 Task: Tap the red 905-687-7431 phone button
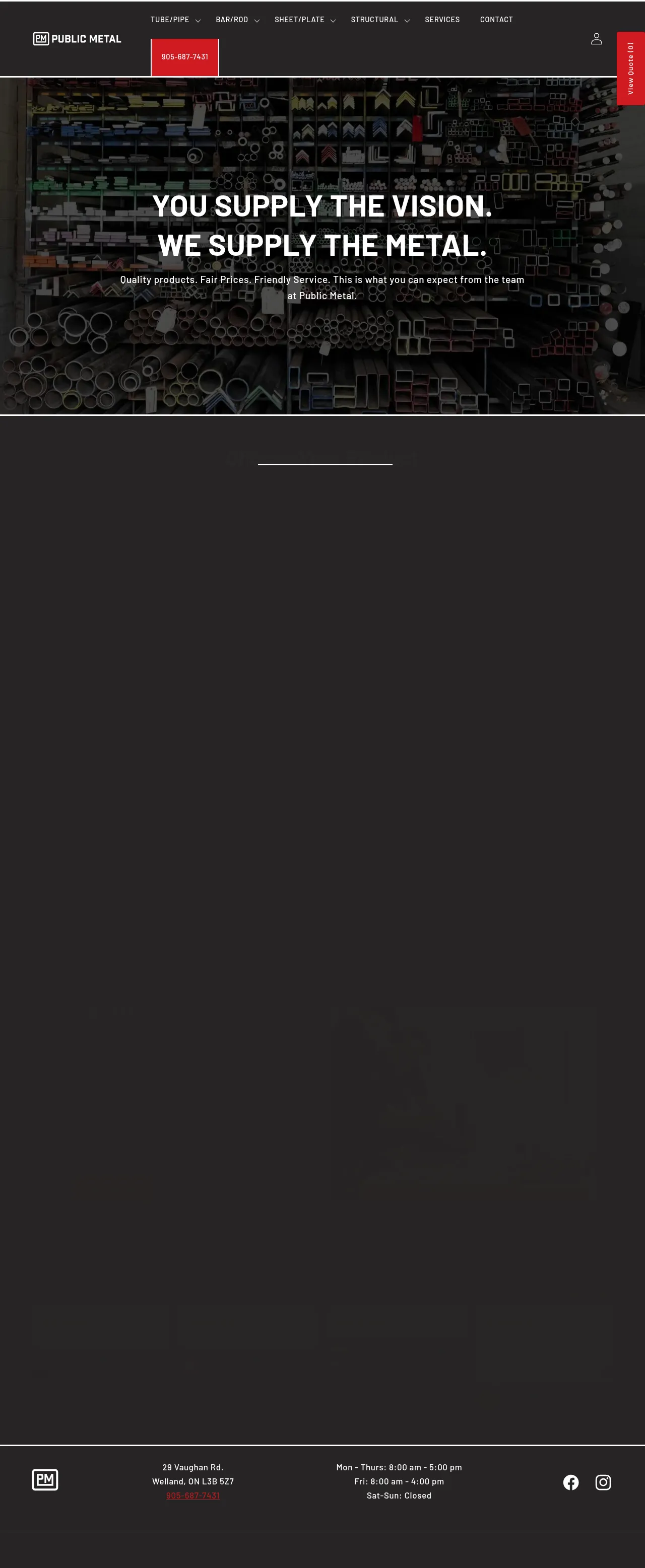pyautogui.click(x=184, y=57)
